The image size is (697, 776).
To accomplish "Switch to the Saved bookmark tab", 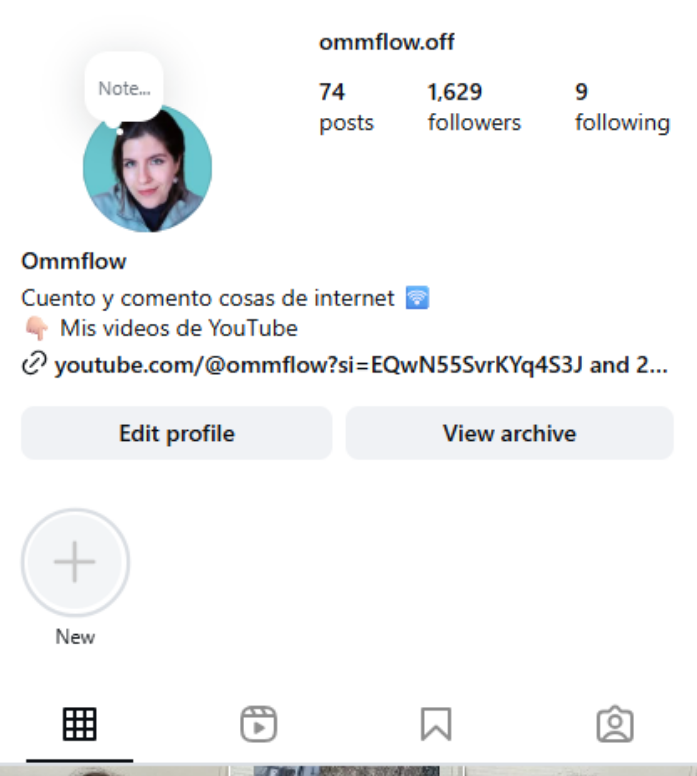I will [436, 724].
